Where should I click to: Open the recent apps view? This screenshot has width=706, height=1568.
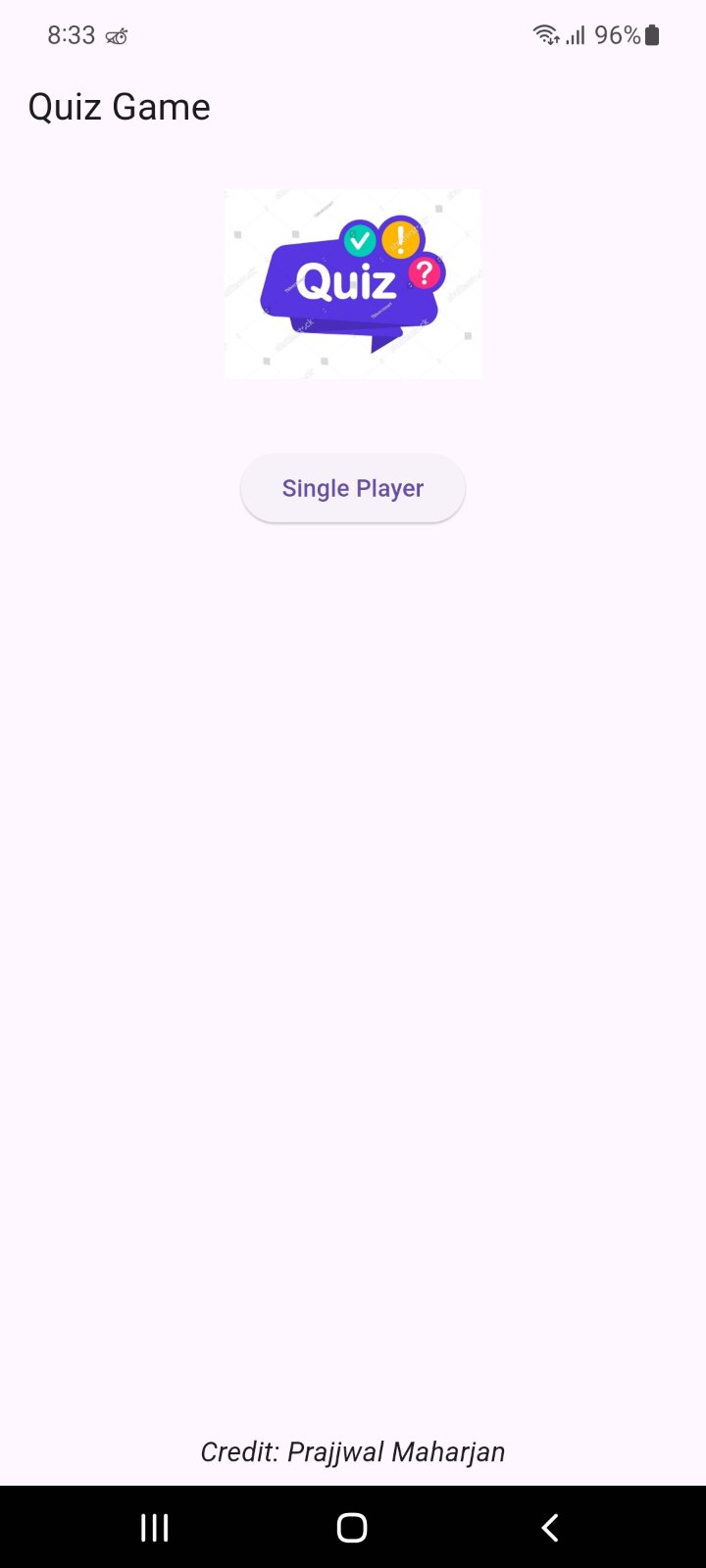(x=155, y=1527)
